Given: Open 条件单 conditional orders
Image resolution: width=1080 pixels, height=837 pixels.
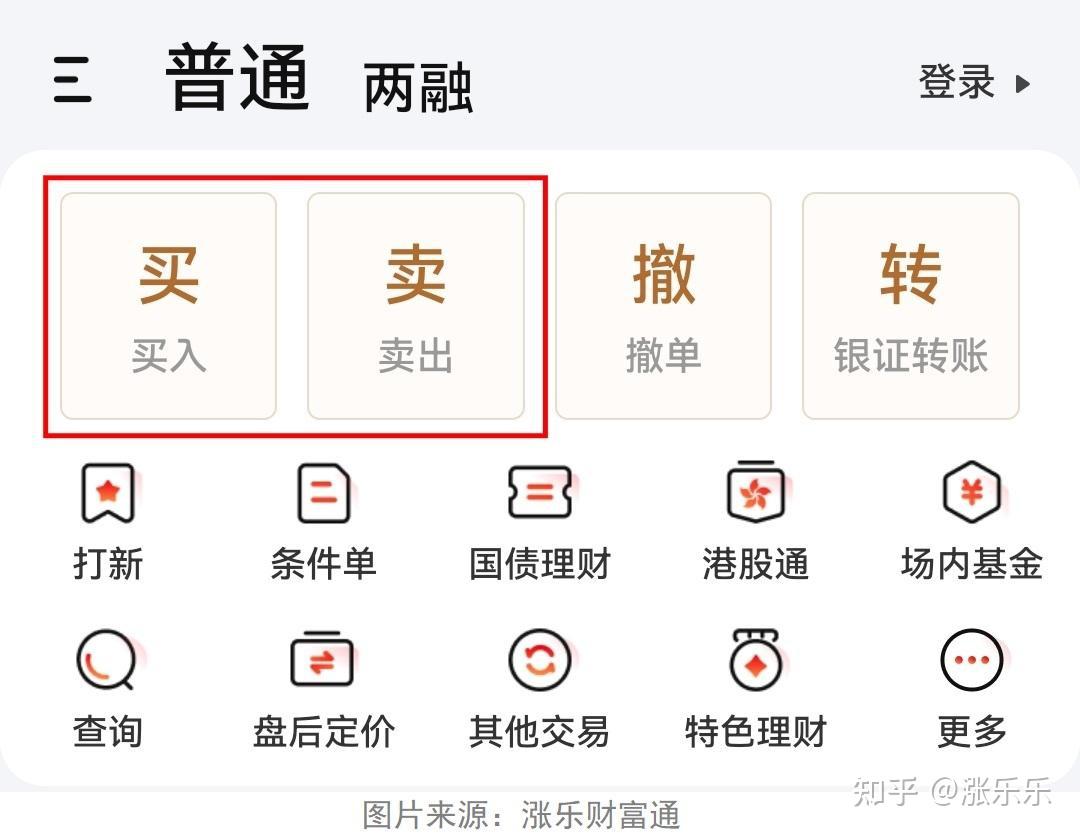Looking at the screenshot, I should pyautogui.click(x=324, y=520).
